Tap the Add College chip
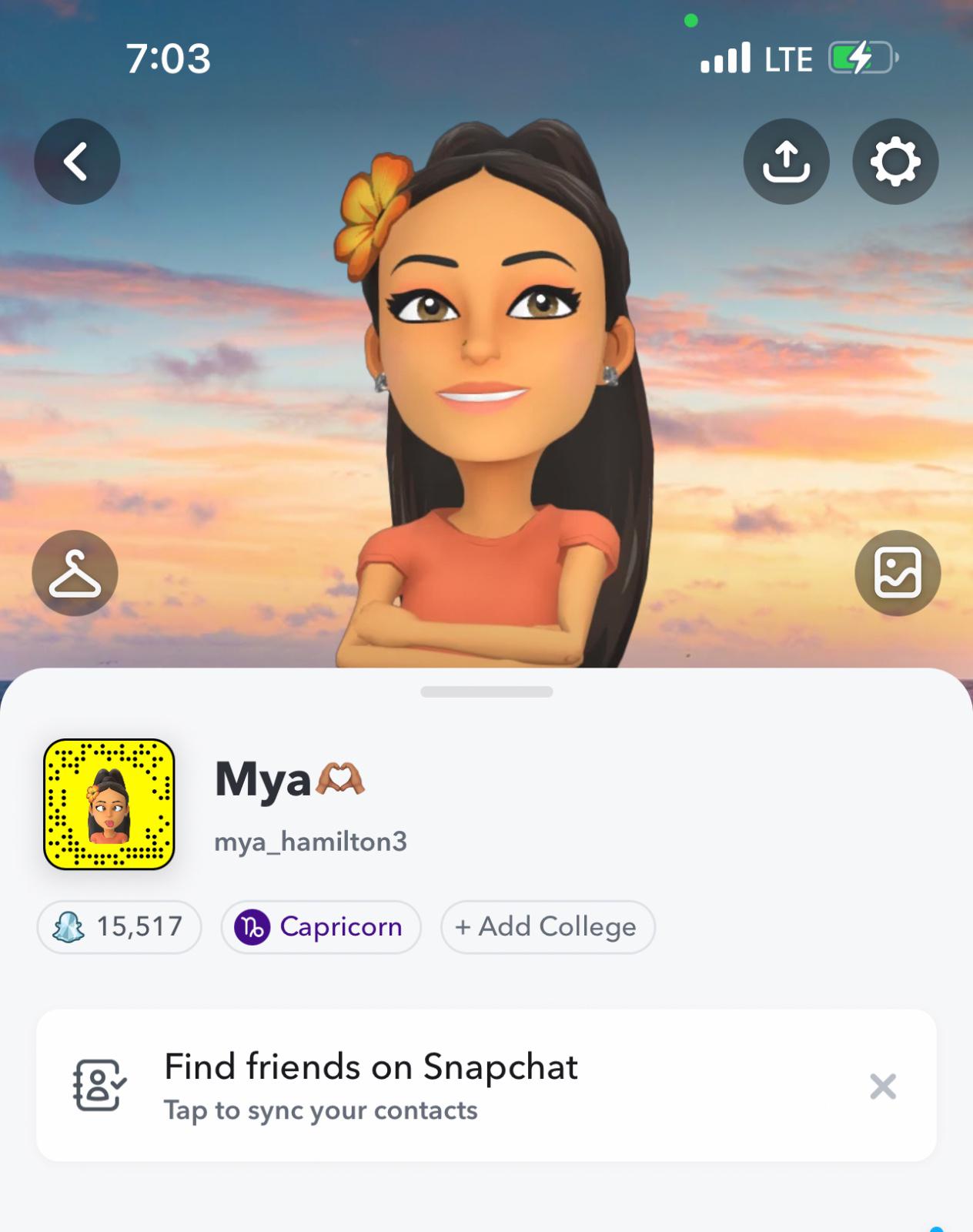 coord(547,926)
